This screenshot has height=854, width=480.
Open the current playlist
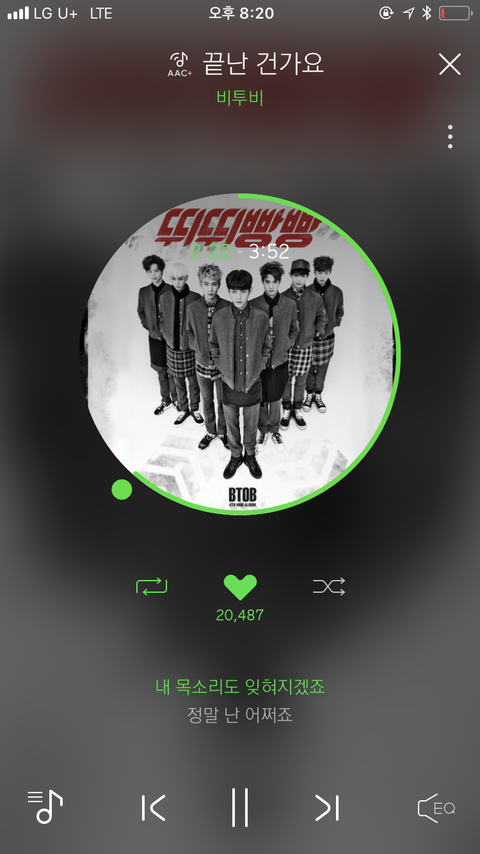pos(45,806)
